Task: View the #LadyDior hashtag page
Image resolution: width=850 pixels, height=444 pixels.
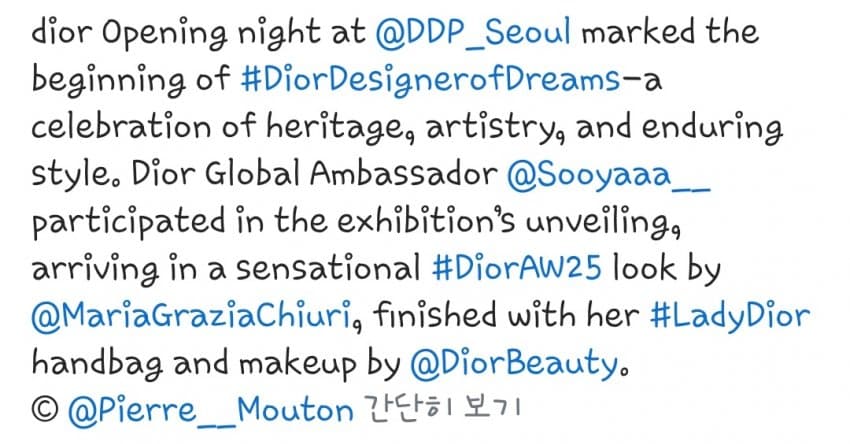Action: (x=730, y=317)
